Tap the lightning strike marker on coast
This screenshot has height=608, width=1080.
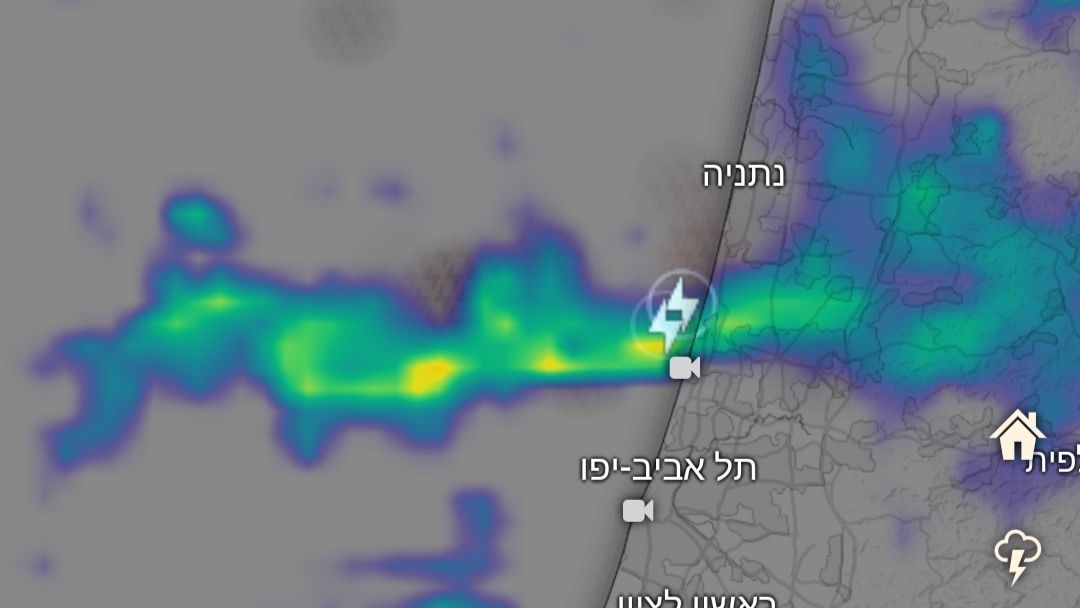coord(673,313)
